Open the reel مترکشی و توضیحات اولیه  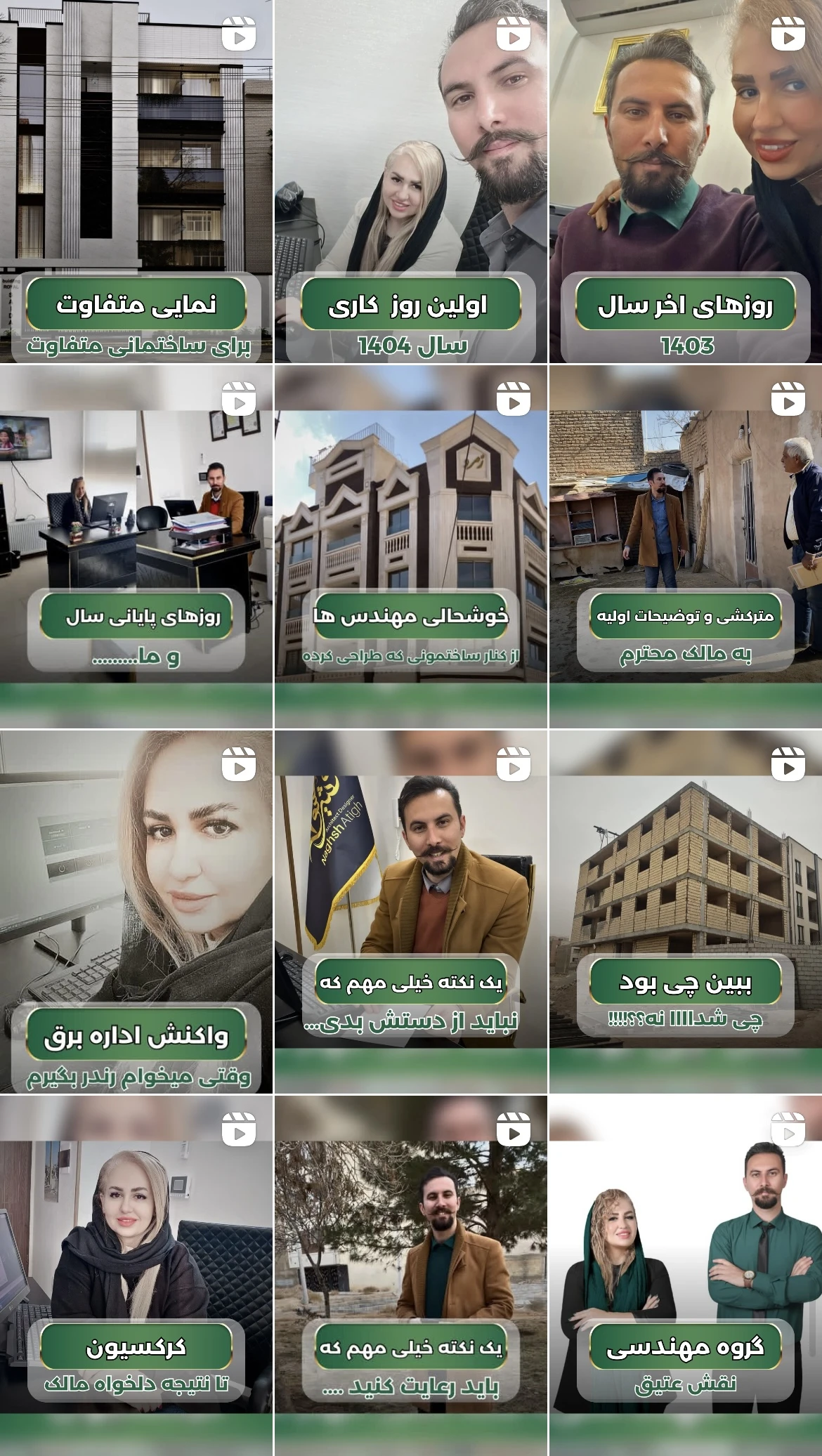tap(686, 546)
